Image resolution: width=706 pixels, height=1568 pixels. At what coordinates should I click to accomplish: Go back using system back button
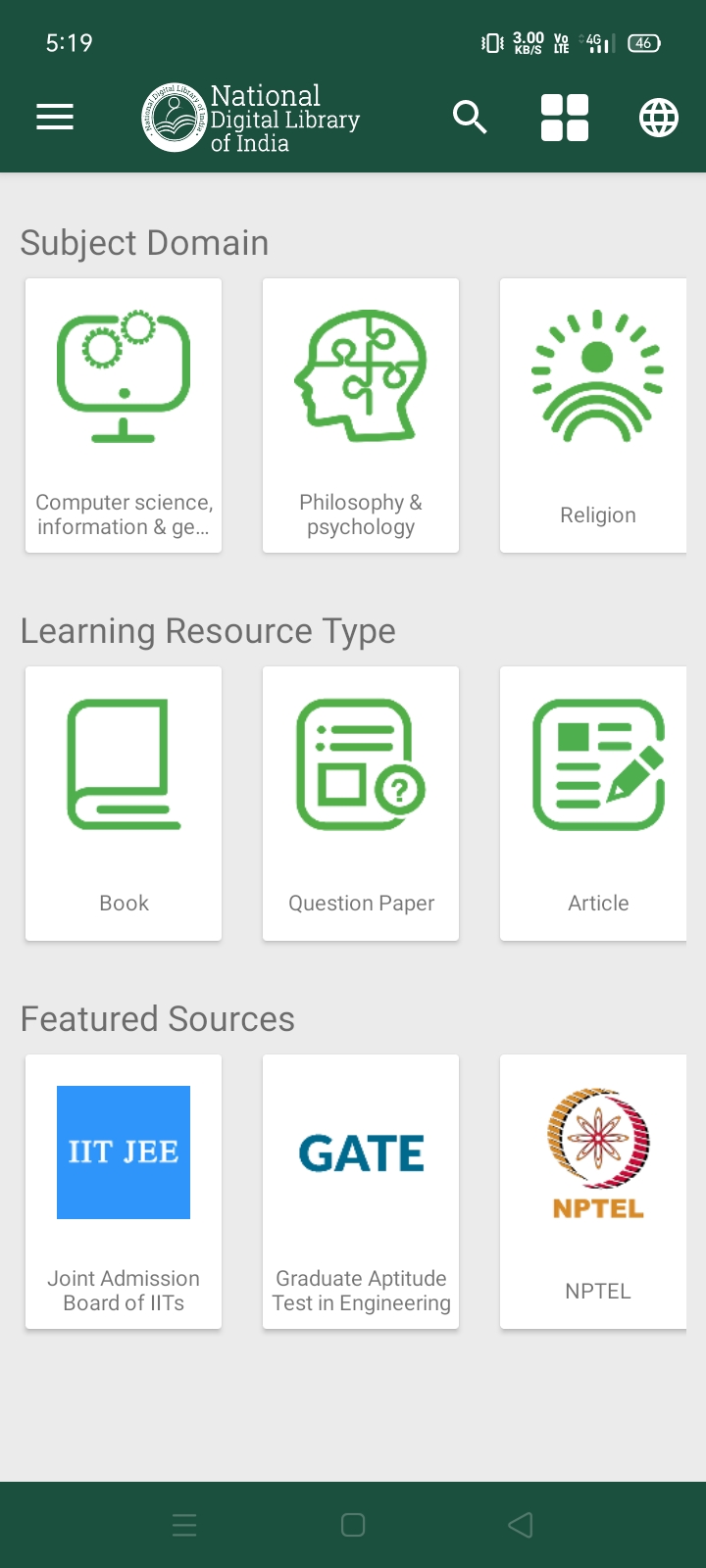pyautogui.click(x=521, y=1525)
